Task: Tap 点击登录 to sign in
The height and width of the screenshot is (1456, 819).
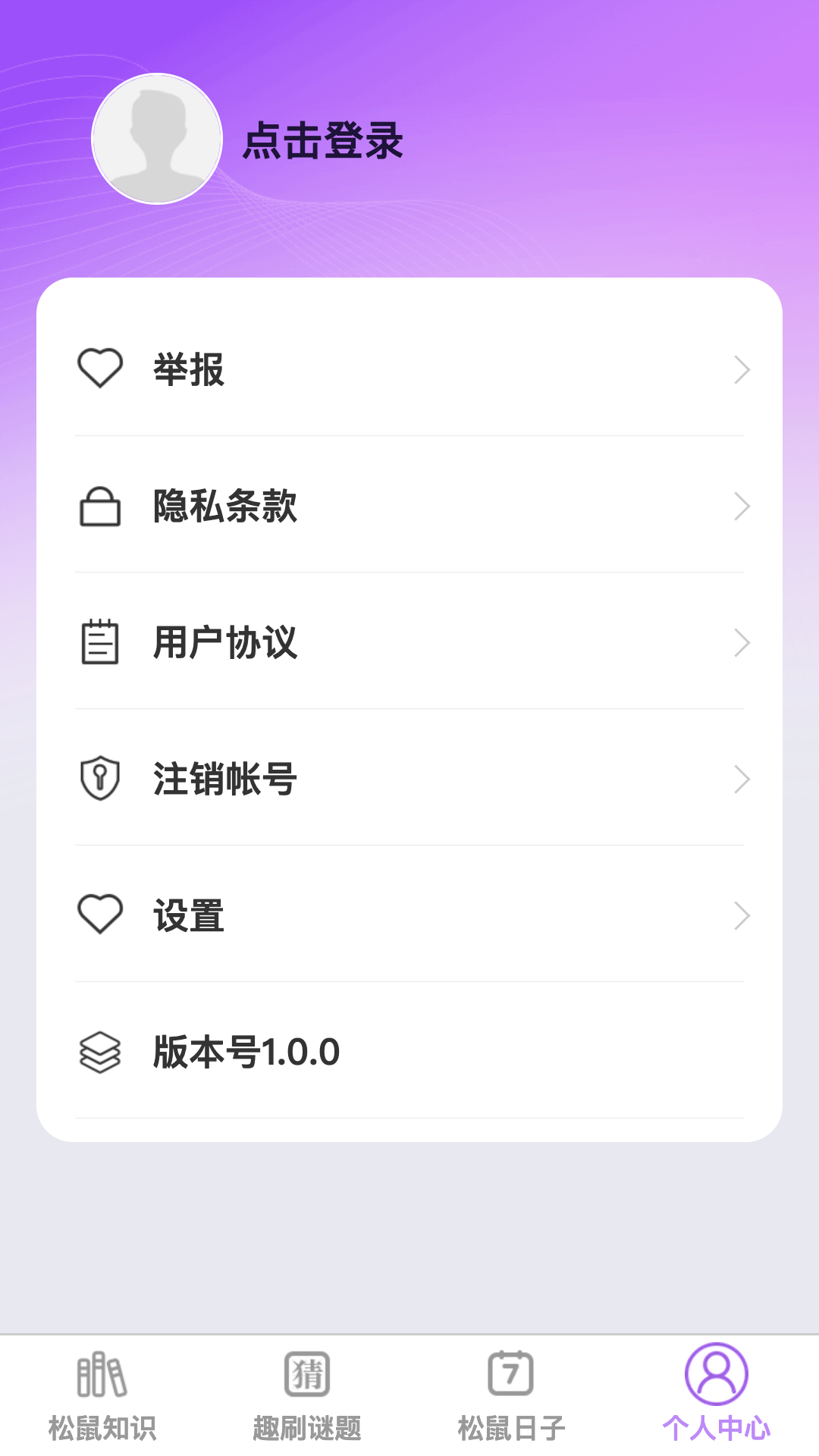Action: [x=325, y=142]
